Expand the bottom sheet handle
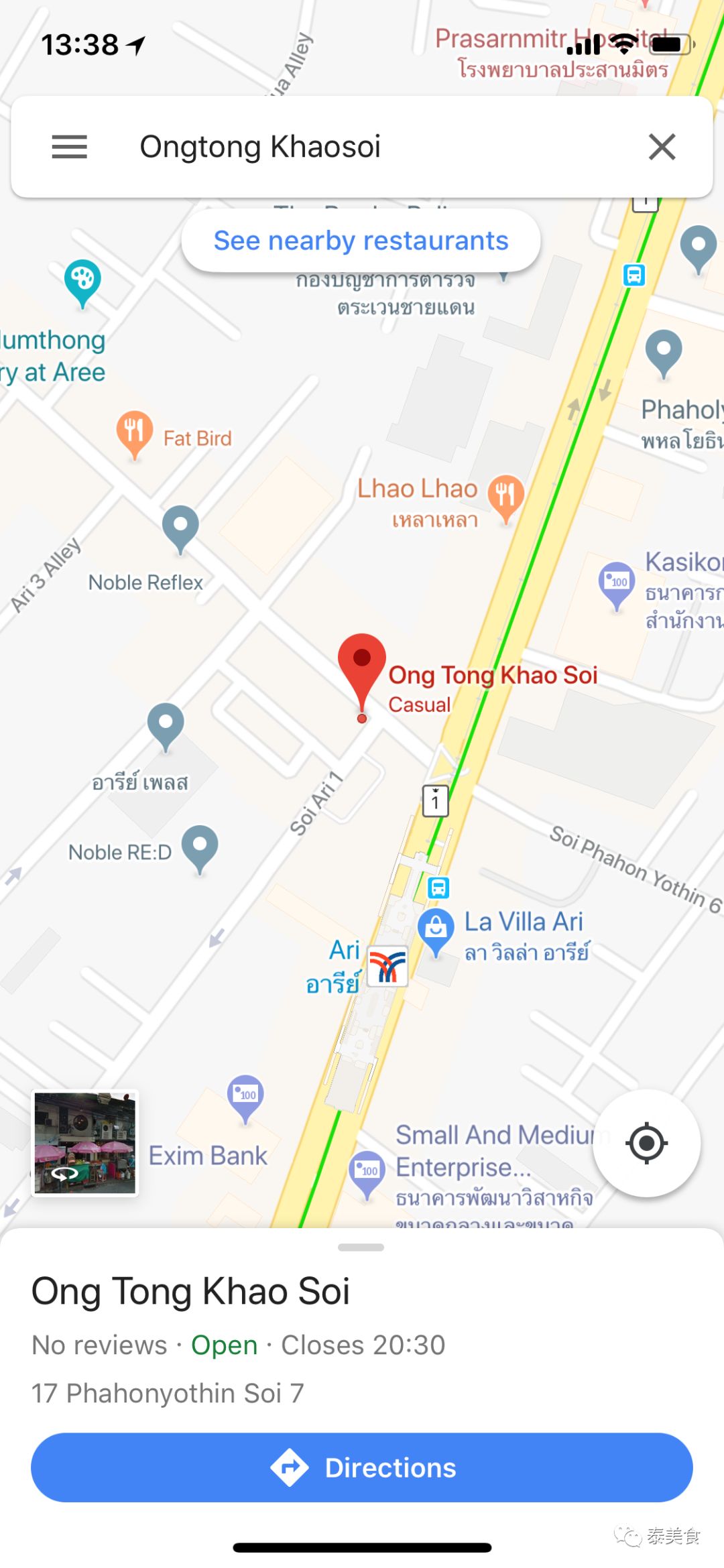Screen dimensions: 724x1568 click(x=361, y=1248)
